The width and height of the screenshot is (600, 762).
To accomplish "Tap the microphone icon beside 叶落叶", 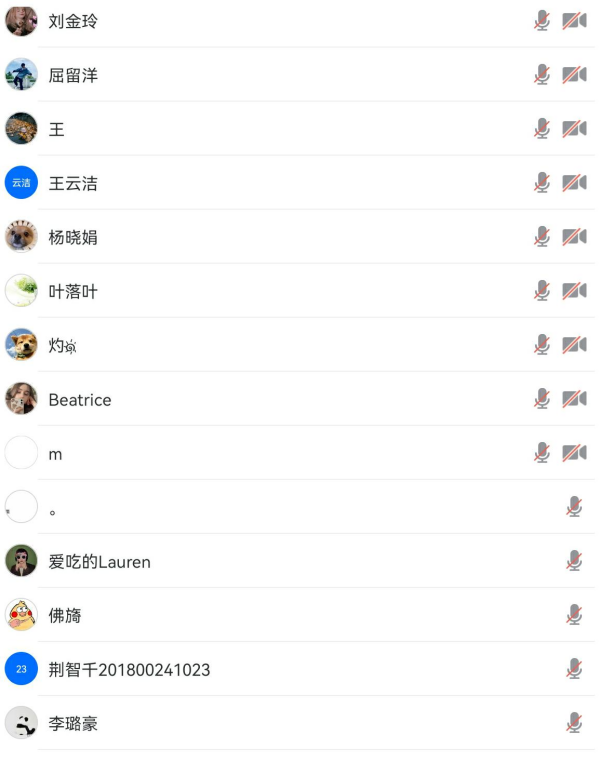I will click(x=542, y=291).
